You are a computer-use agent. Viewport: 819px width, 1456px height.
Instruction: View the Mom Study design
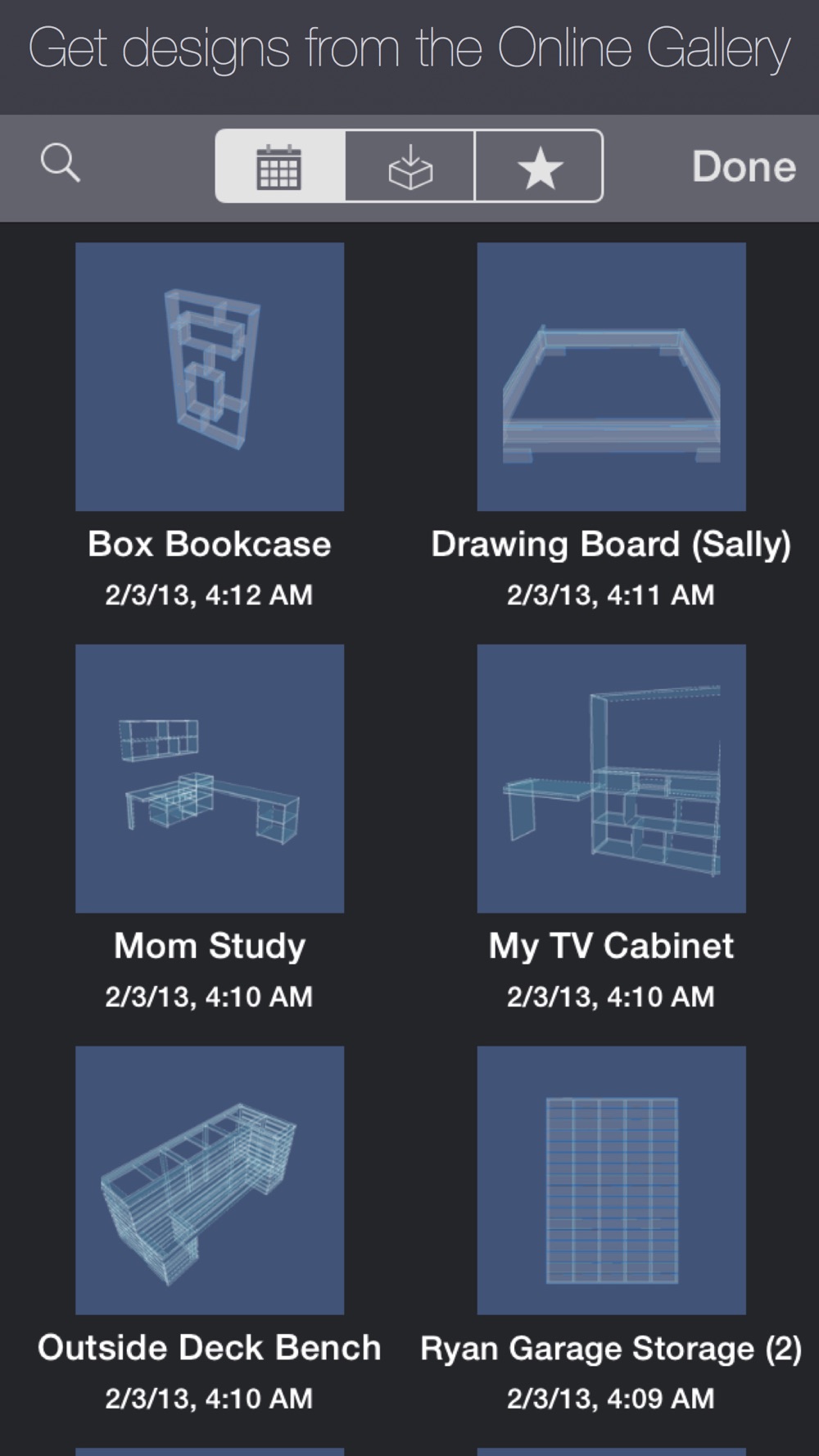(x=210, y=779)
